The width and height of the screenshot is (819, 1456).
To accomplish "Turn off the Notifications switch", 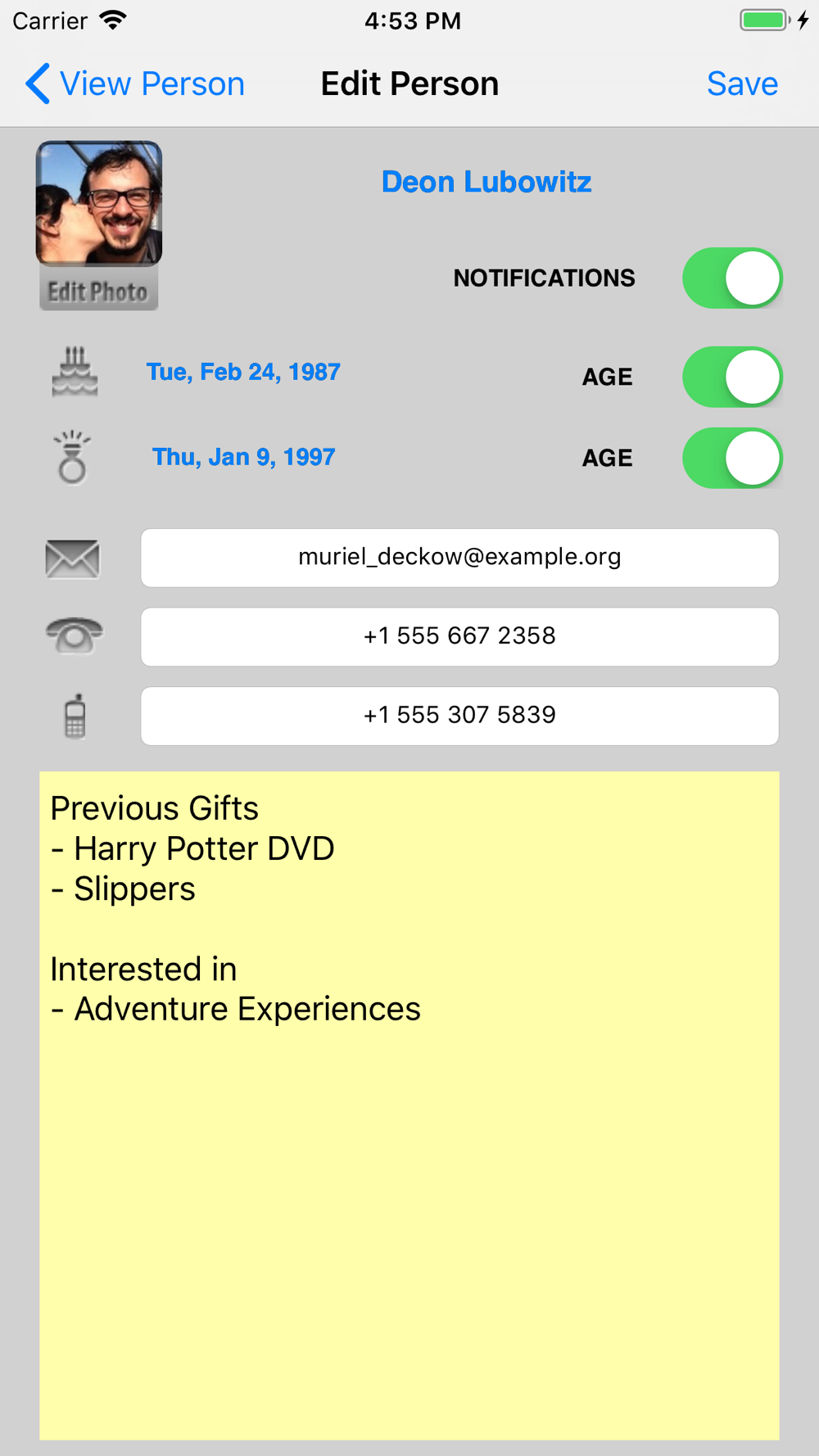I will tap(732, 278).
